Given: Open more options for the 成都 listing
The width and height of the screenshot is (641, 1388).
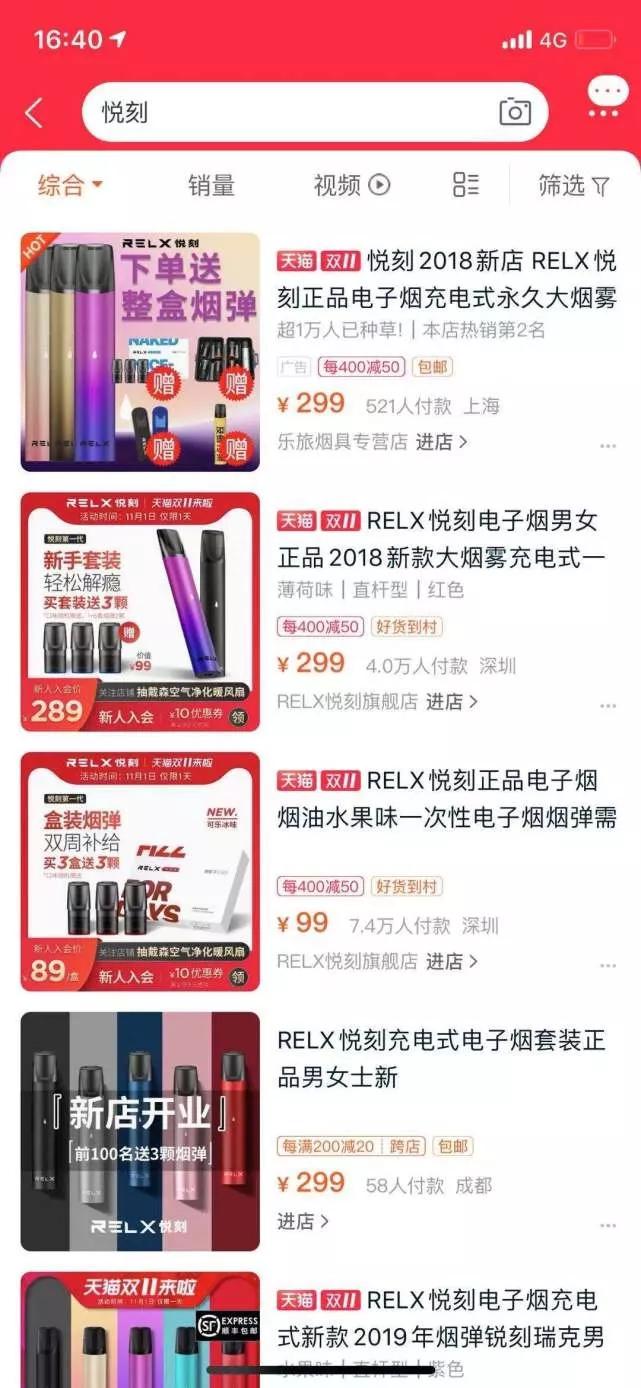Looking at the screenshot, I should coord(608,1225).
